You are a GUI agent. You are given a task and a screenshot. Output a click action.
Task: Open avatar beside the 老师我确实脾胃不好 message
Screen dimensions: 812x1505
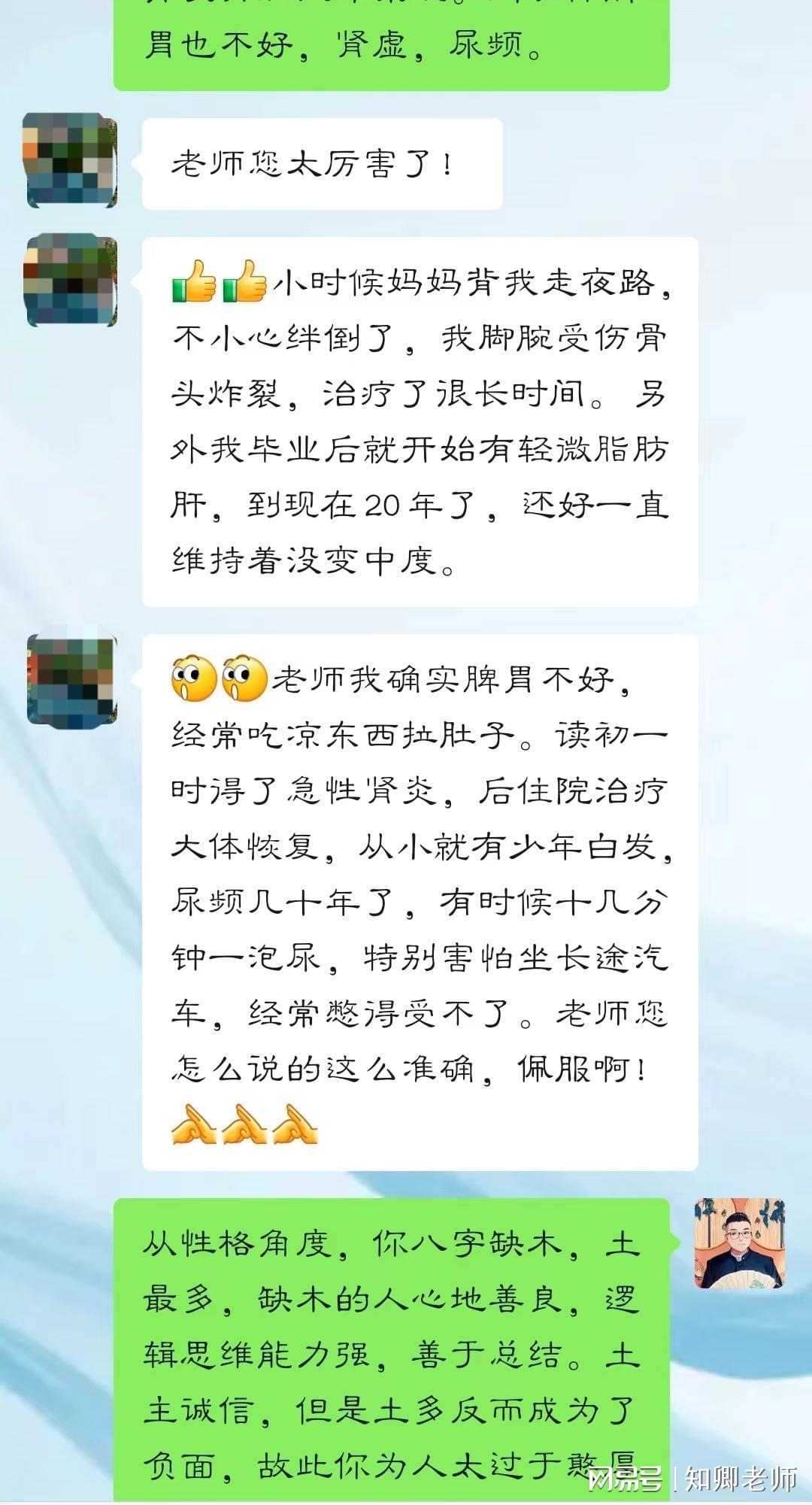(x=72, y=679)
